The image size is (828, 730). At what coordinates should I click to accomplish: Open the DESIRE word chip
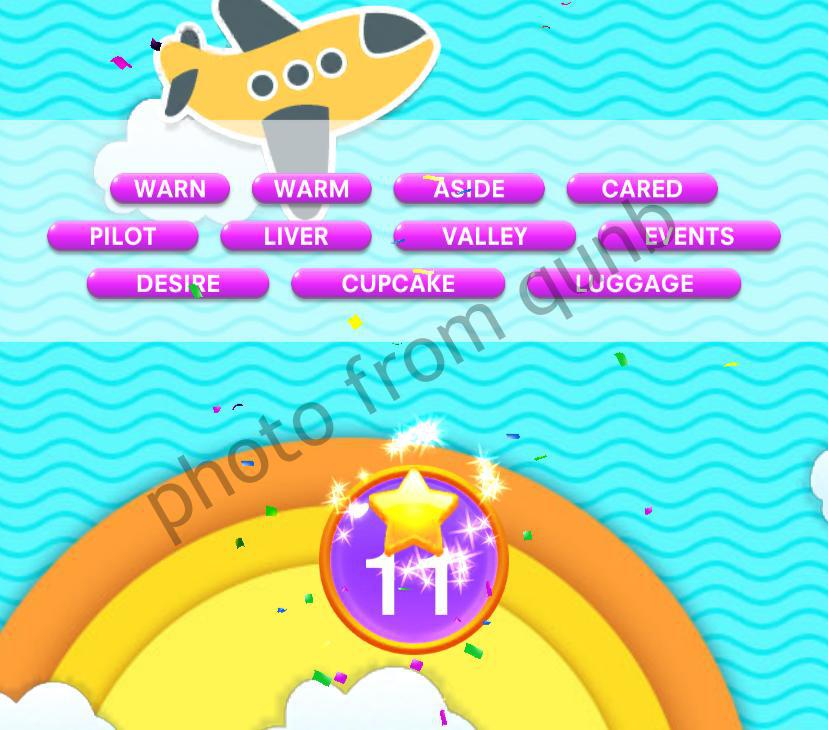click(x=178, y=284)
